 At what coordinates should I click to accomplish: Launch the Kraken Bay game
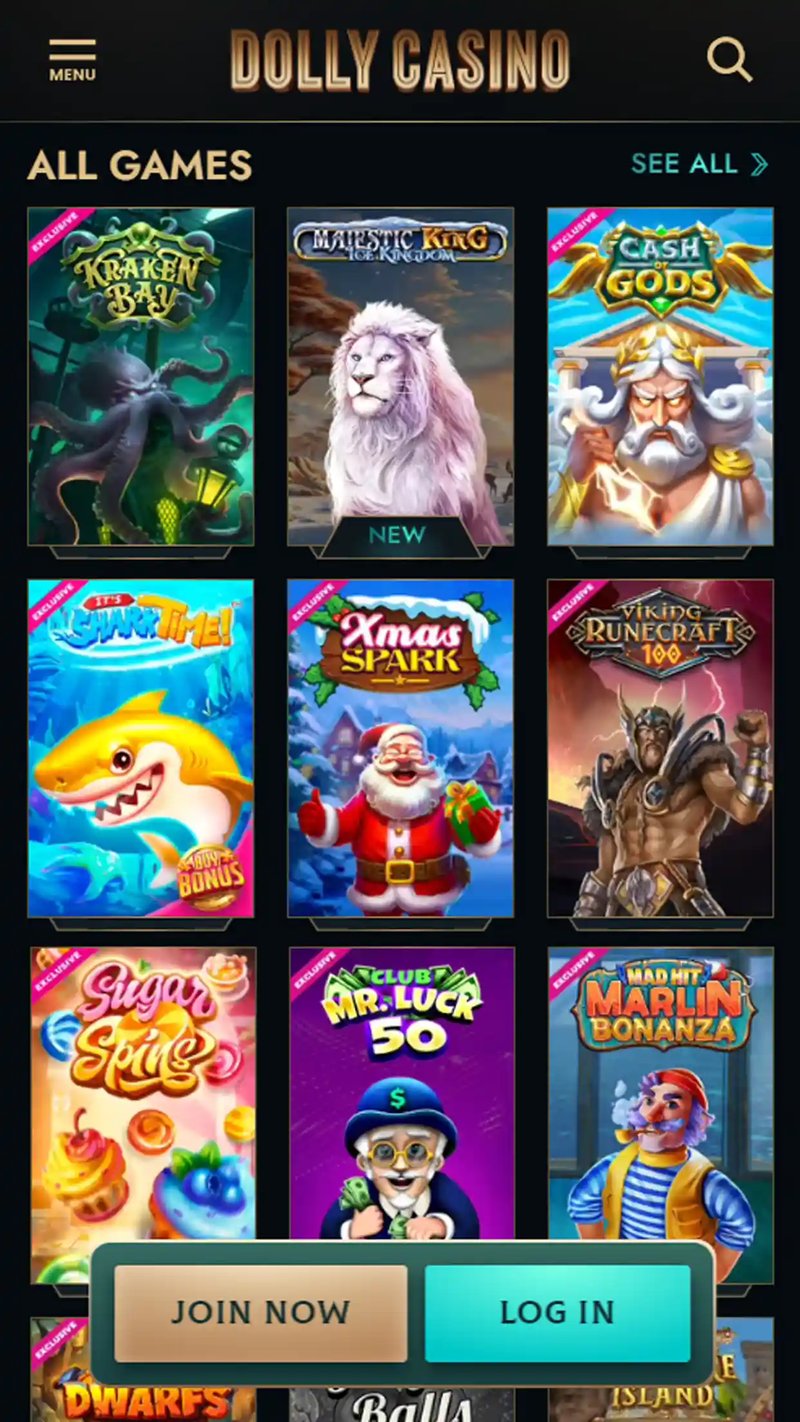[x=141, y=376]
